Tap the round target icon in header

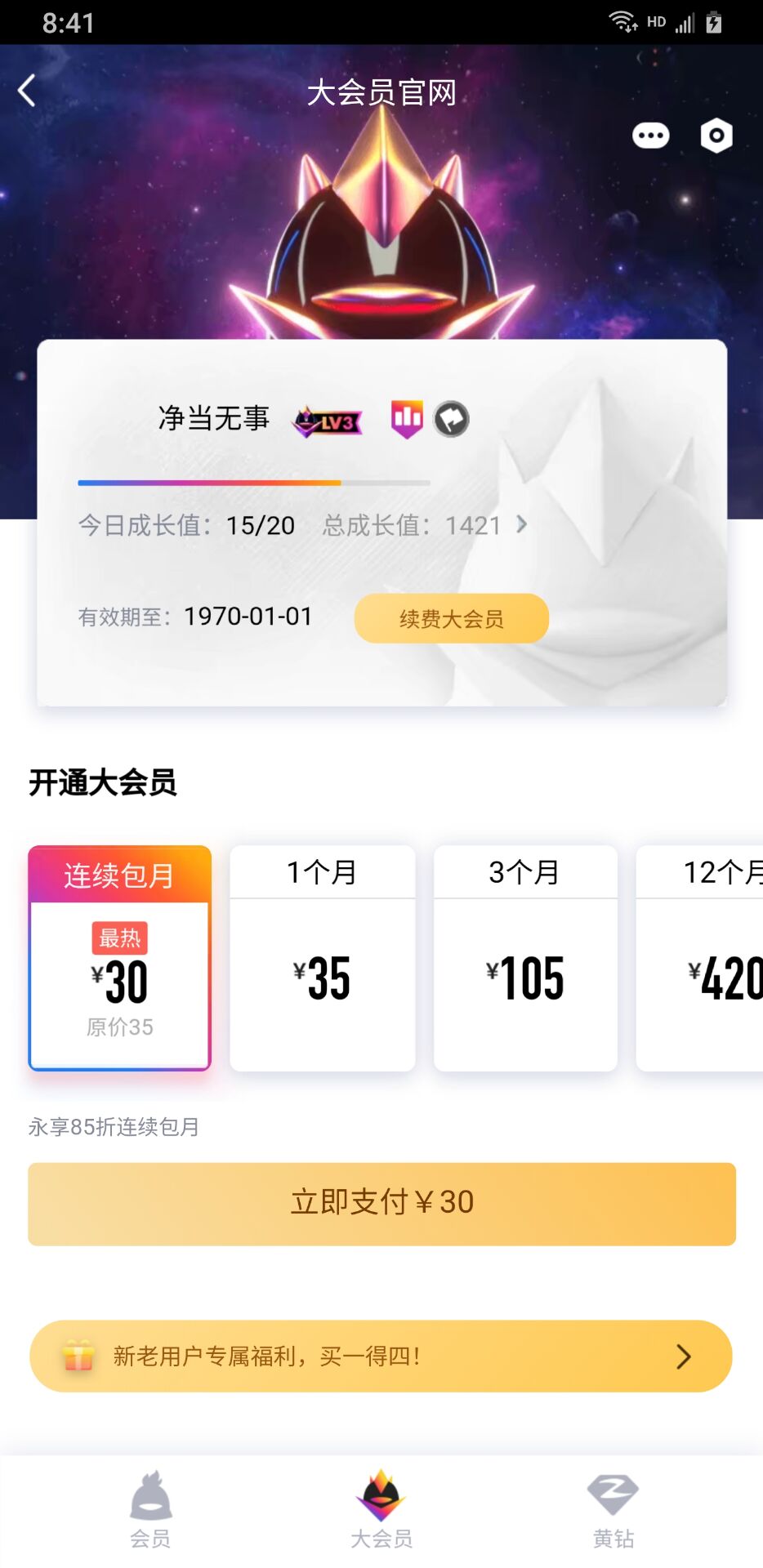(x=716, y=136)
